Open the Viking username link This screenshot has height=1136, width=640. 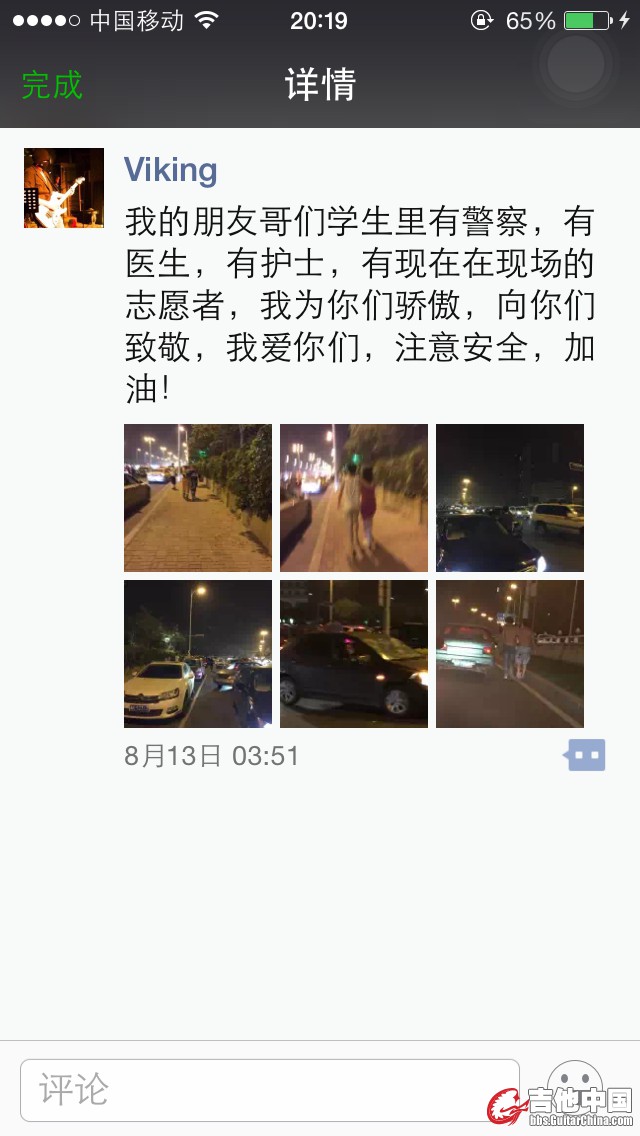(x=170, y=170)
